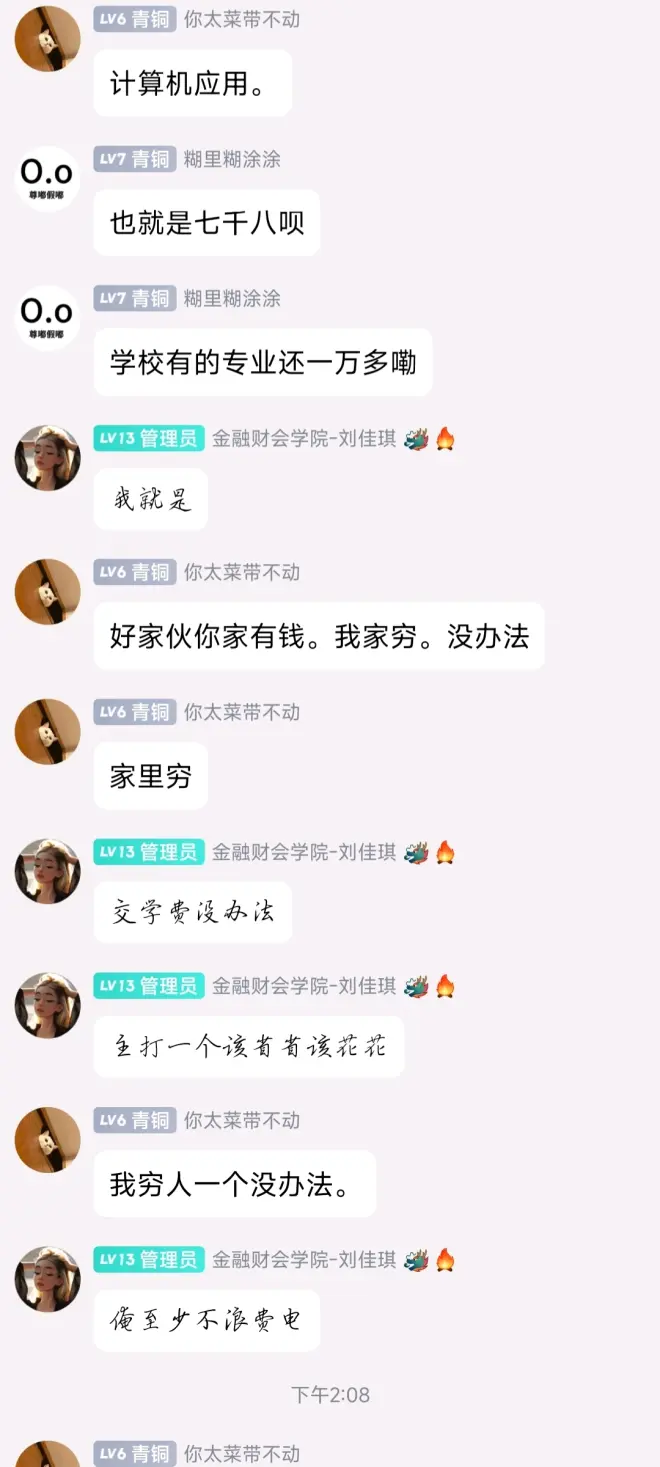Open 刘佳琪's avatar next to '俺至少不浪费电'
The height and width of the screenshot is (1467, 660).
click(47, 1279)
